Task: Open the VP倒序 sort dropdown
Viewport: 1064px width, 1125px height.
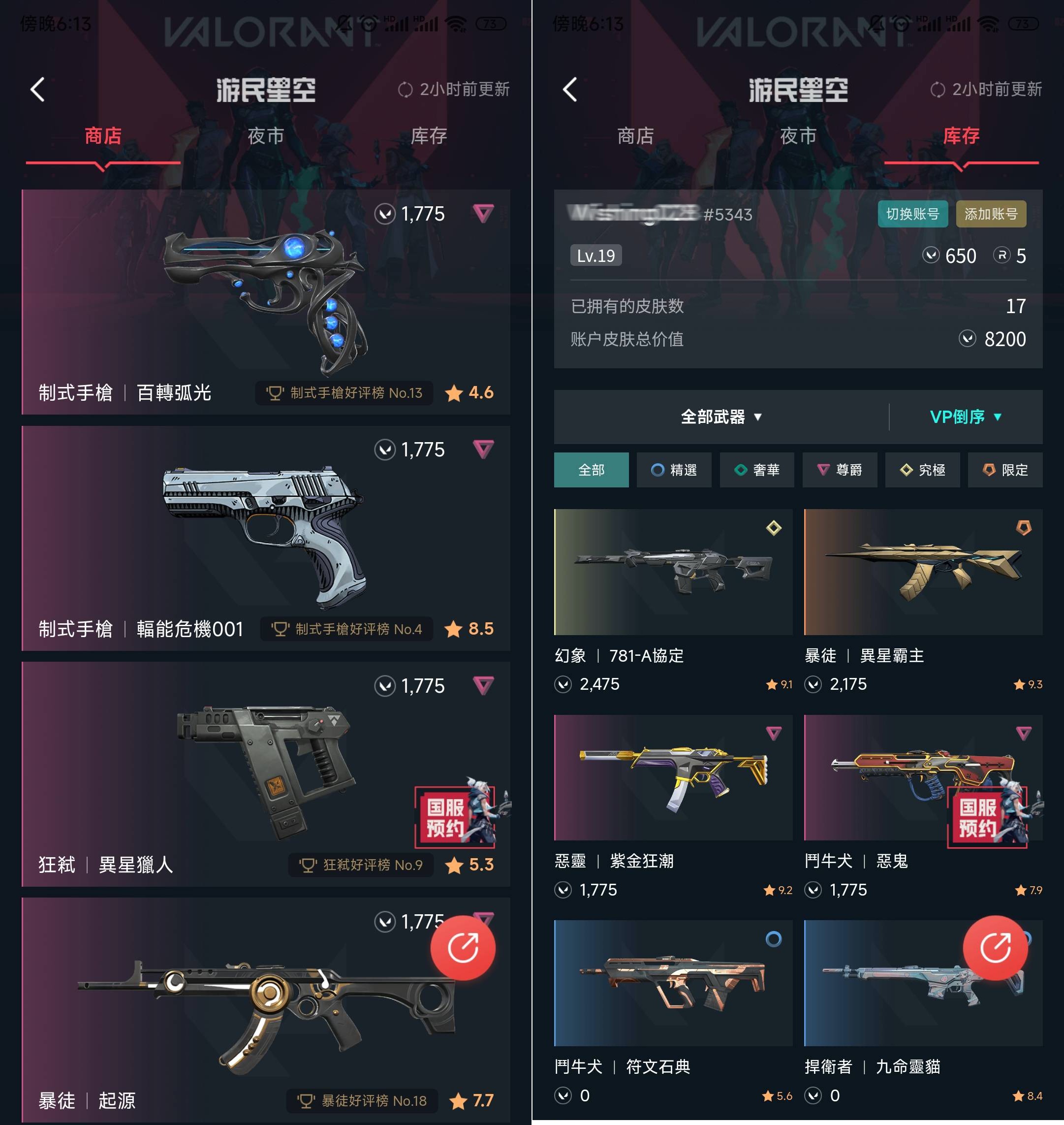Action: coord(965,417)
